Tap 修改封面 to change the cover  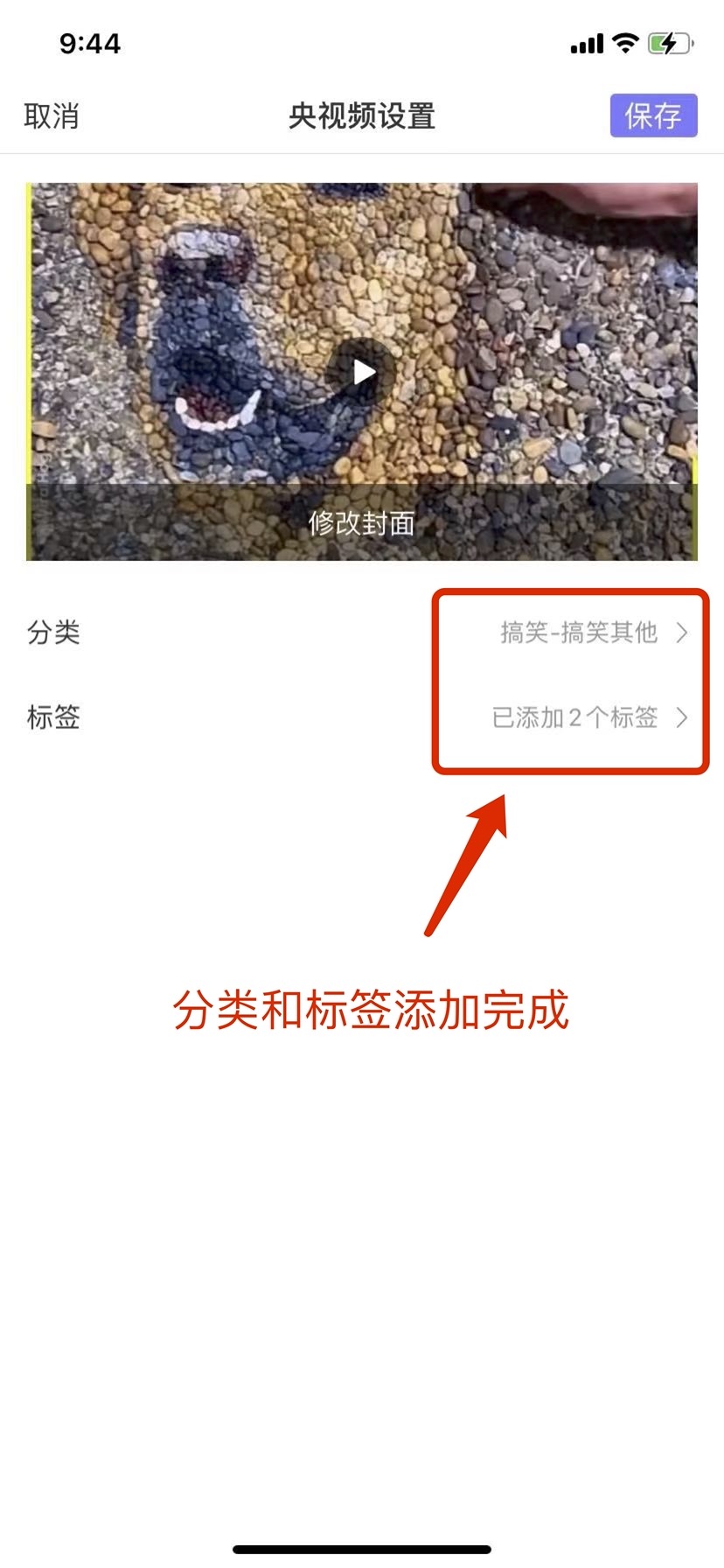click(362, 523)
